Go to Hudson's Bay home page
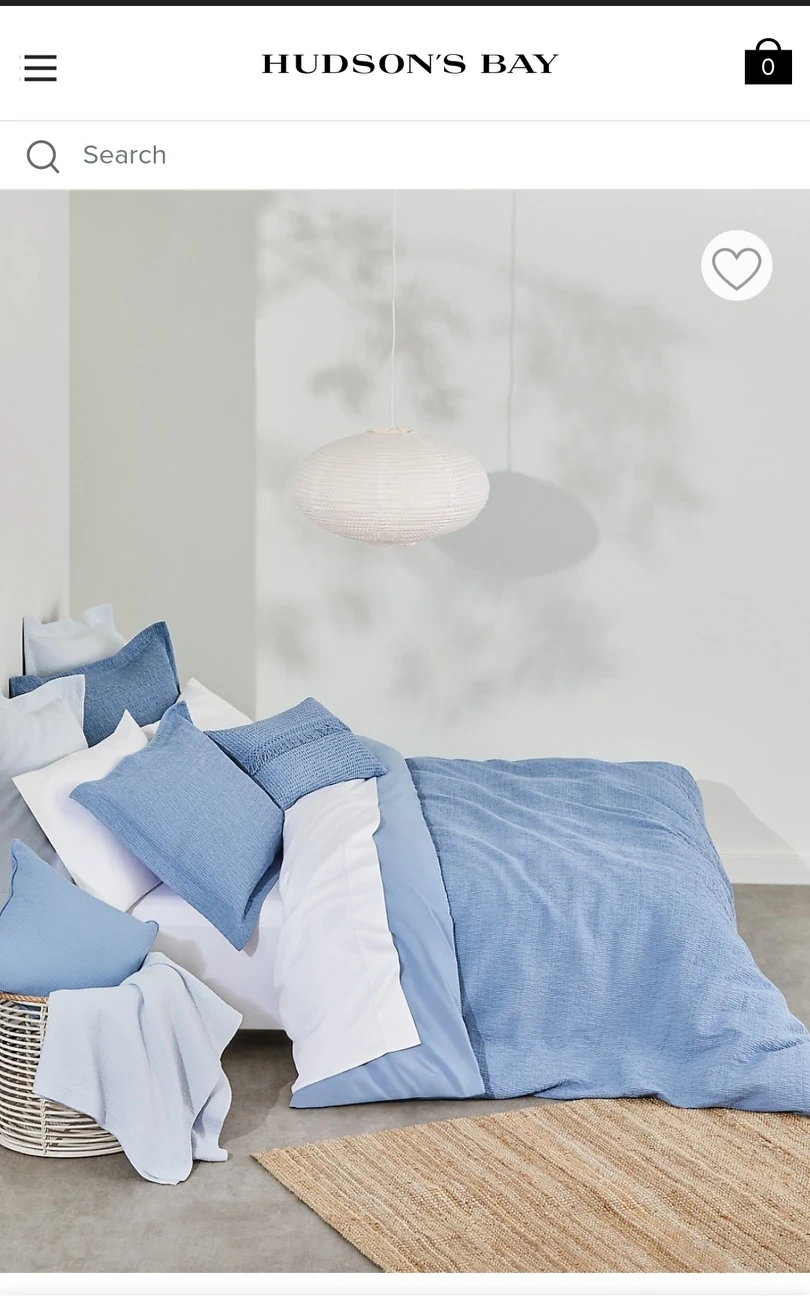810x1305 pixels. tap(409, 64)
